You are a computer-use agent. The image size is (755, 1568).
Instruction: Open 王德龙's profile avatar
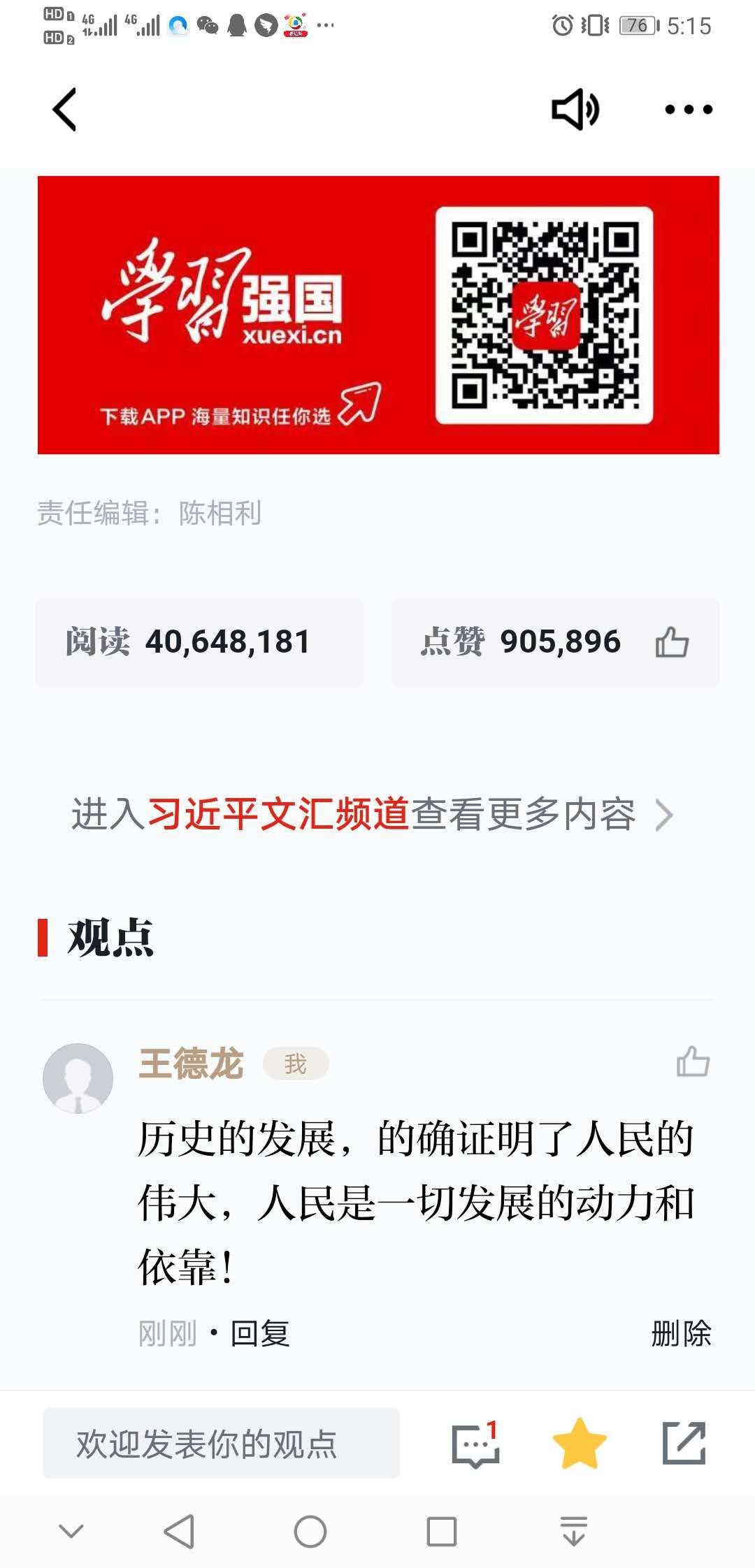tap(78, 1078)
